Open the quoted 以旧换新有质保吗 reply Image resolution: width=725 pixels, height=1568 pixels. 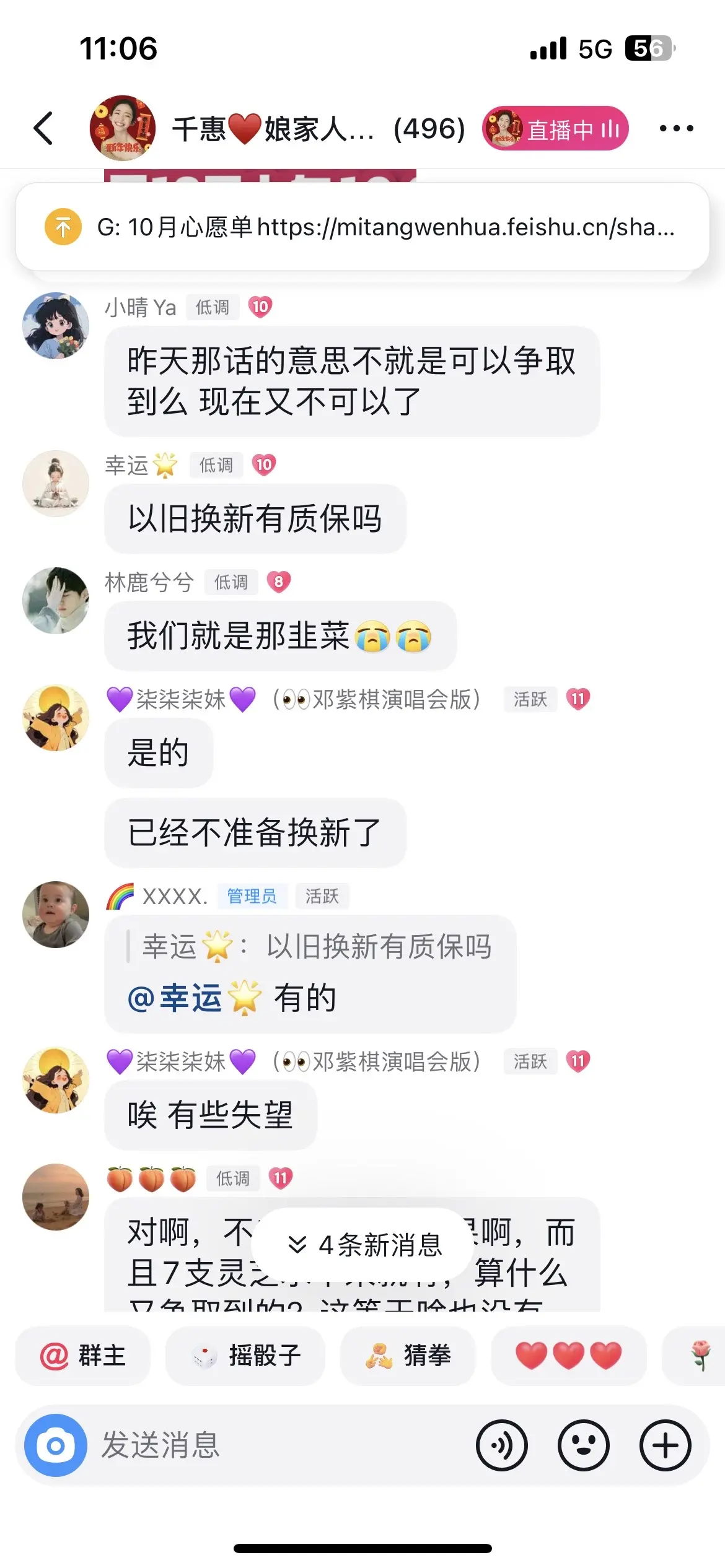[x=316, y=947]
